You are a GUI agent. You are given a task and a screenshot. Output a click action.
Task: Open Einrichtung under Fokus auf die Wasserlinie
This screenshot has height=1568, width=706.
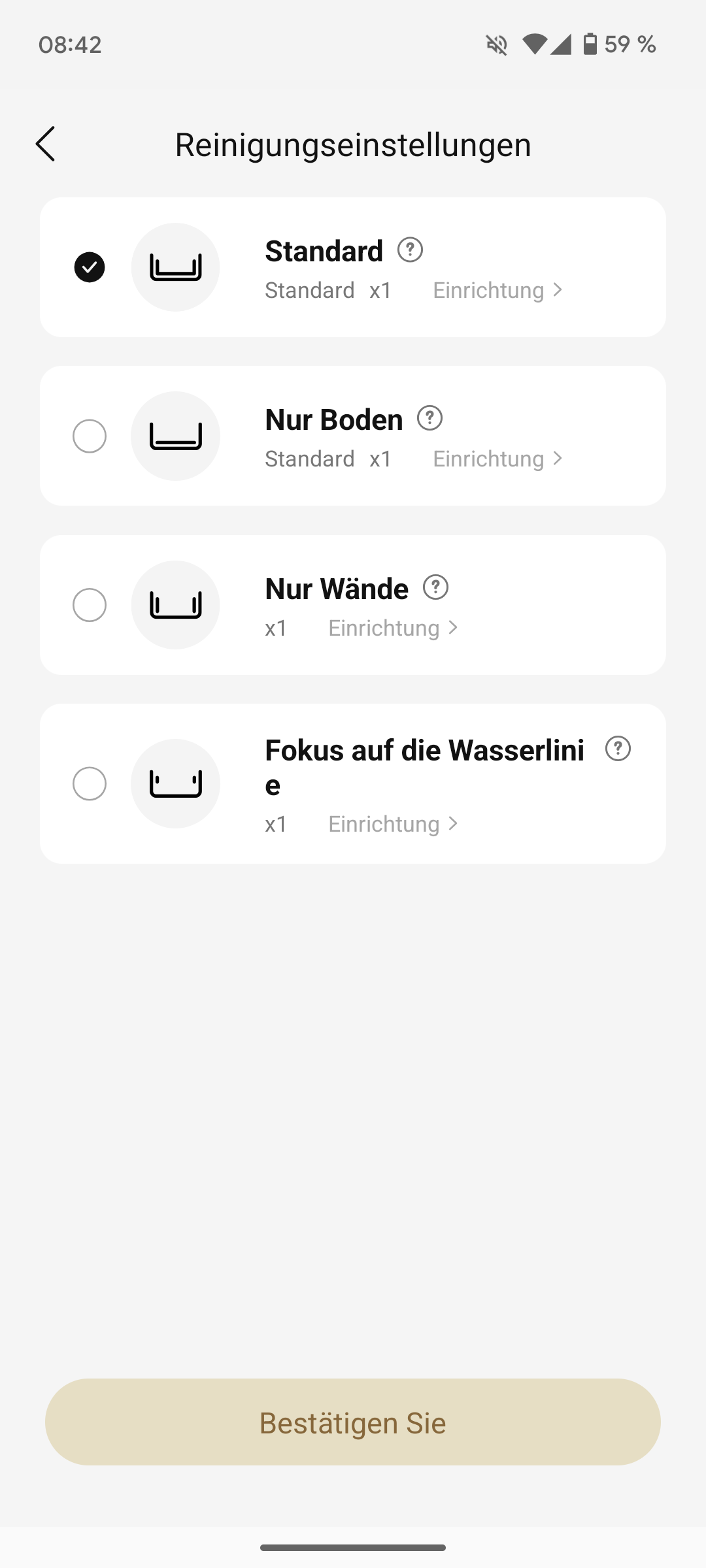click(394, 824)
